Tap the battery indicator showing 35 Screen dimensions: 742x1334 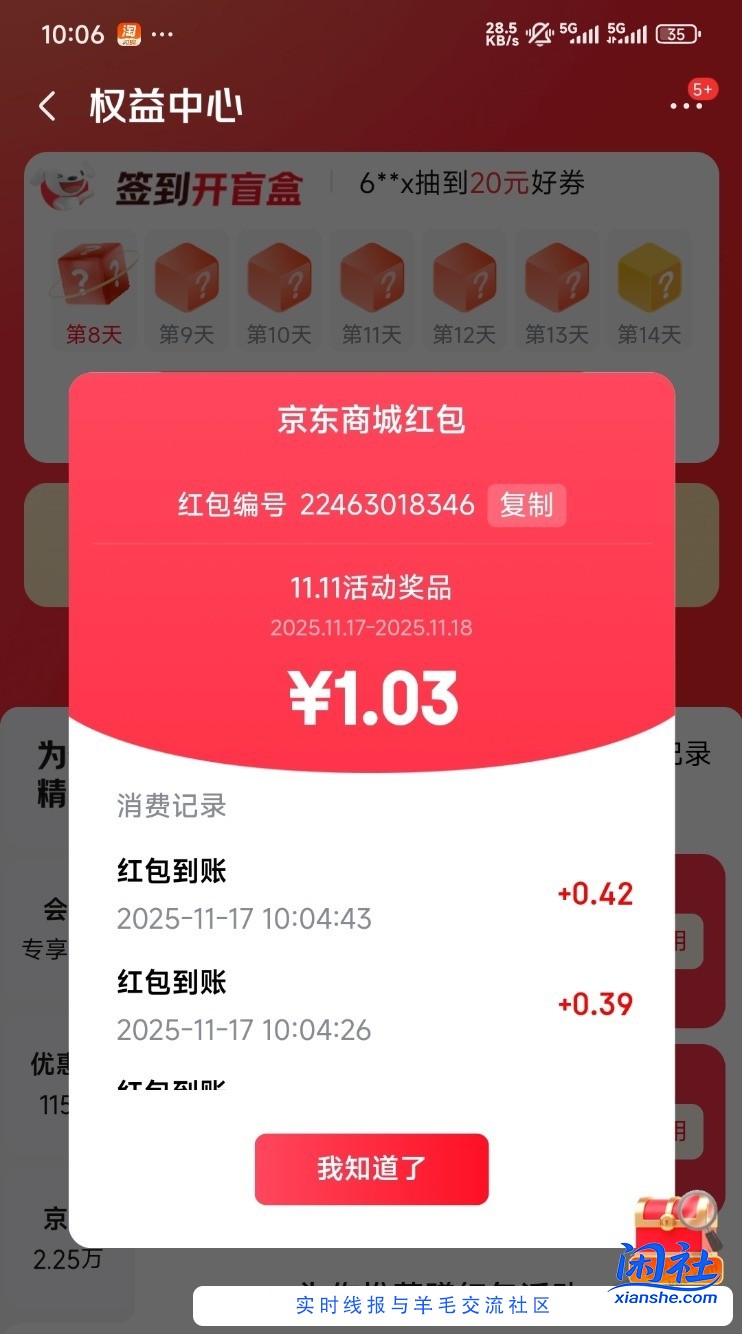coord(677,33)
